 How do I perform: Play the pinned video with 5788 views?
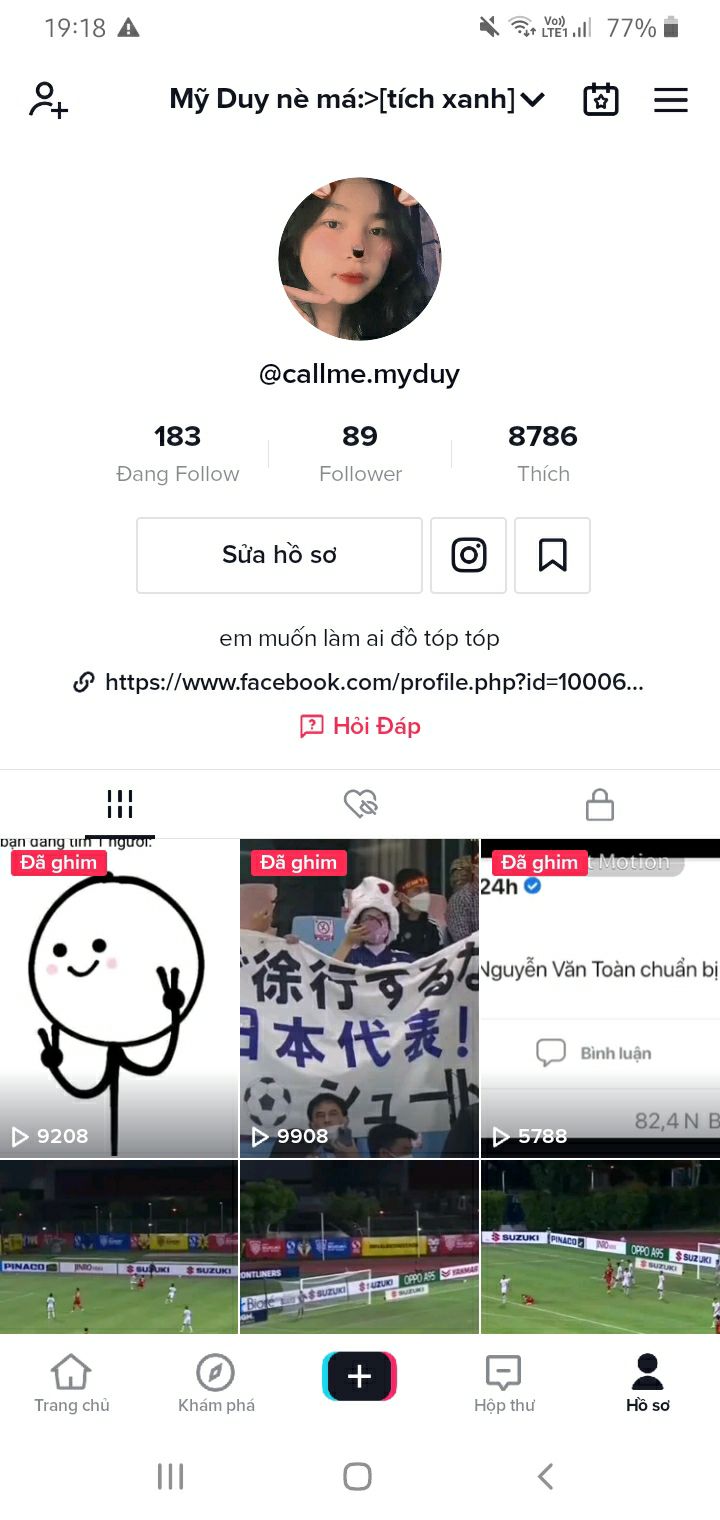click(600, 998)
